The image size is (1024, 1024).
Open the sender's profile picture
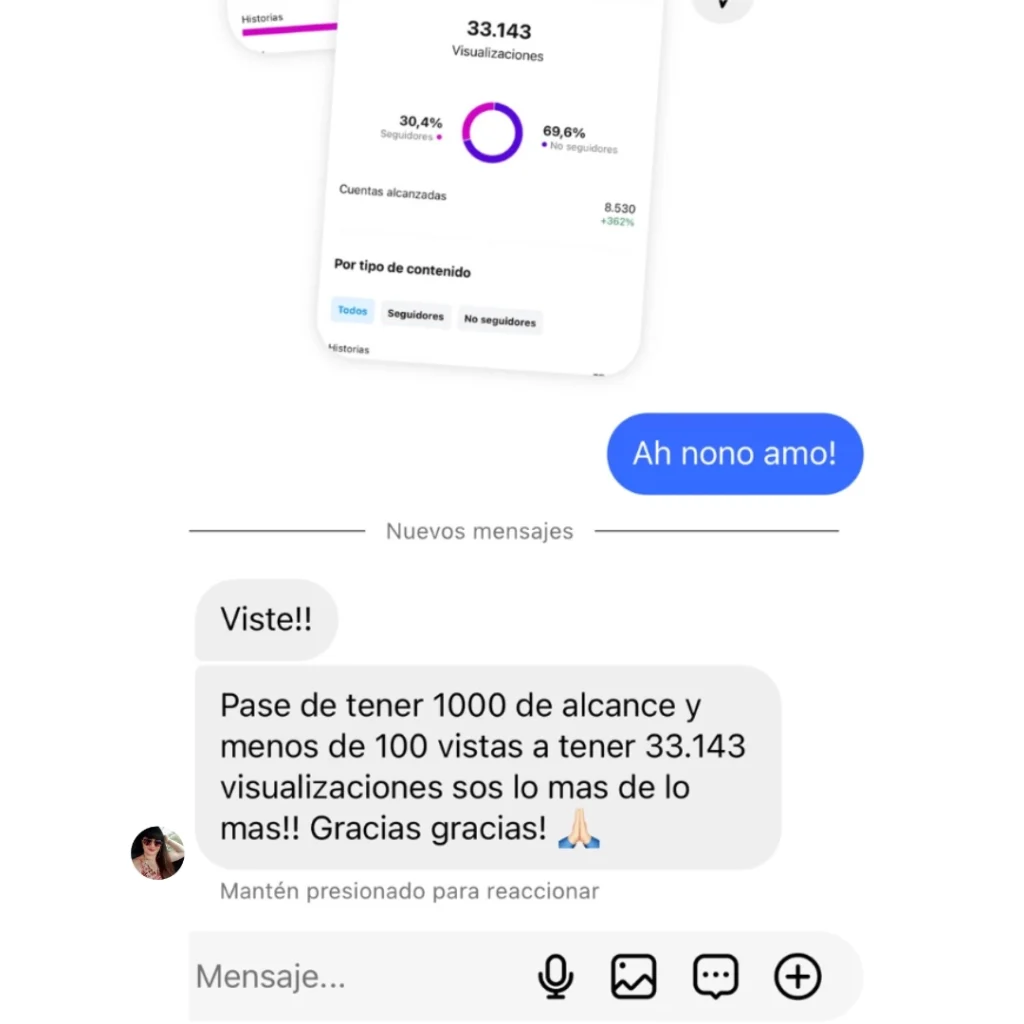(x=158, y=852)
